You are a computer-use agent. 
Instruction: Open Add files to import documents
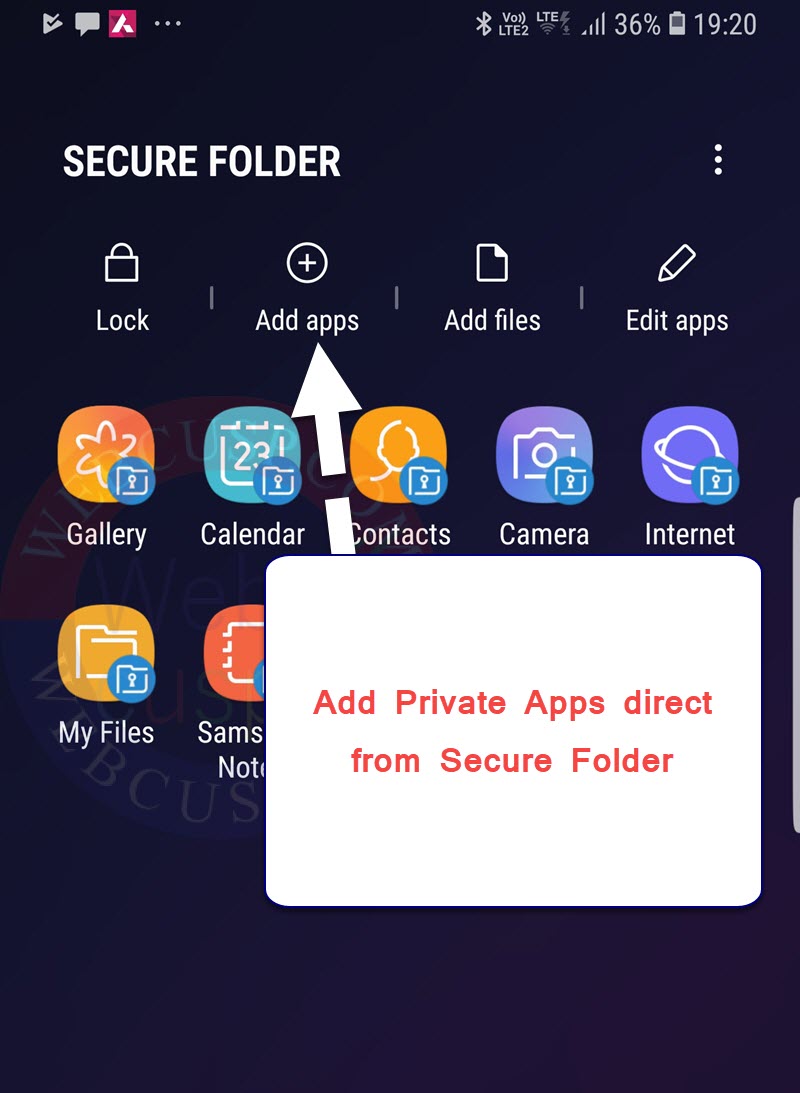coord(492,263)
